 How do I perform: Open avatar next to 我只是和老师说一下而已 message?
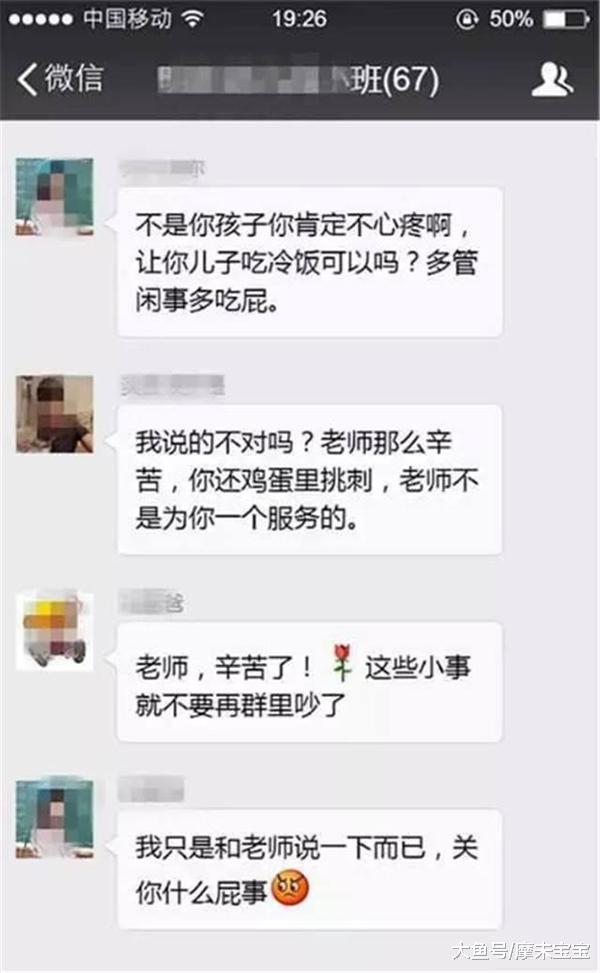[54, 819]
